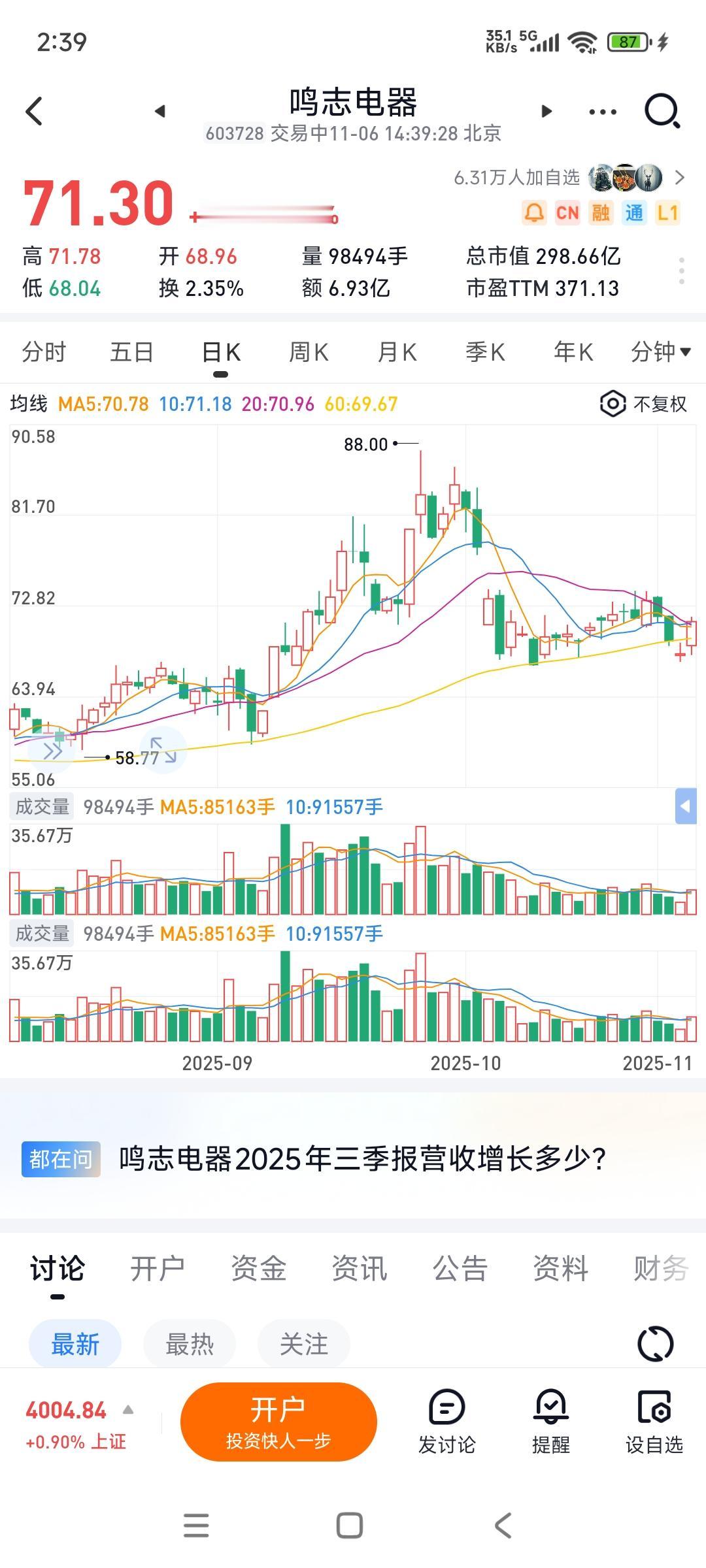Change the 不复权 adjustment setting
This screenshot has width=706, height=1568.
[x=644, y=404]
